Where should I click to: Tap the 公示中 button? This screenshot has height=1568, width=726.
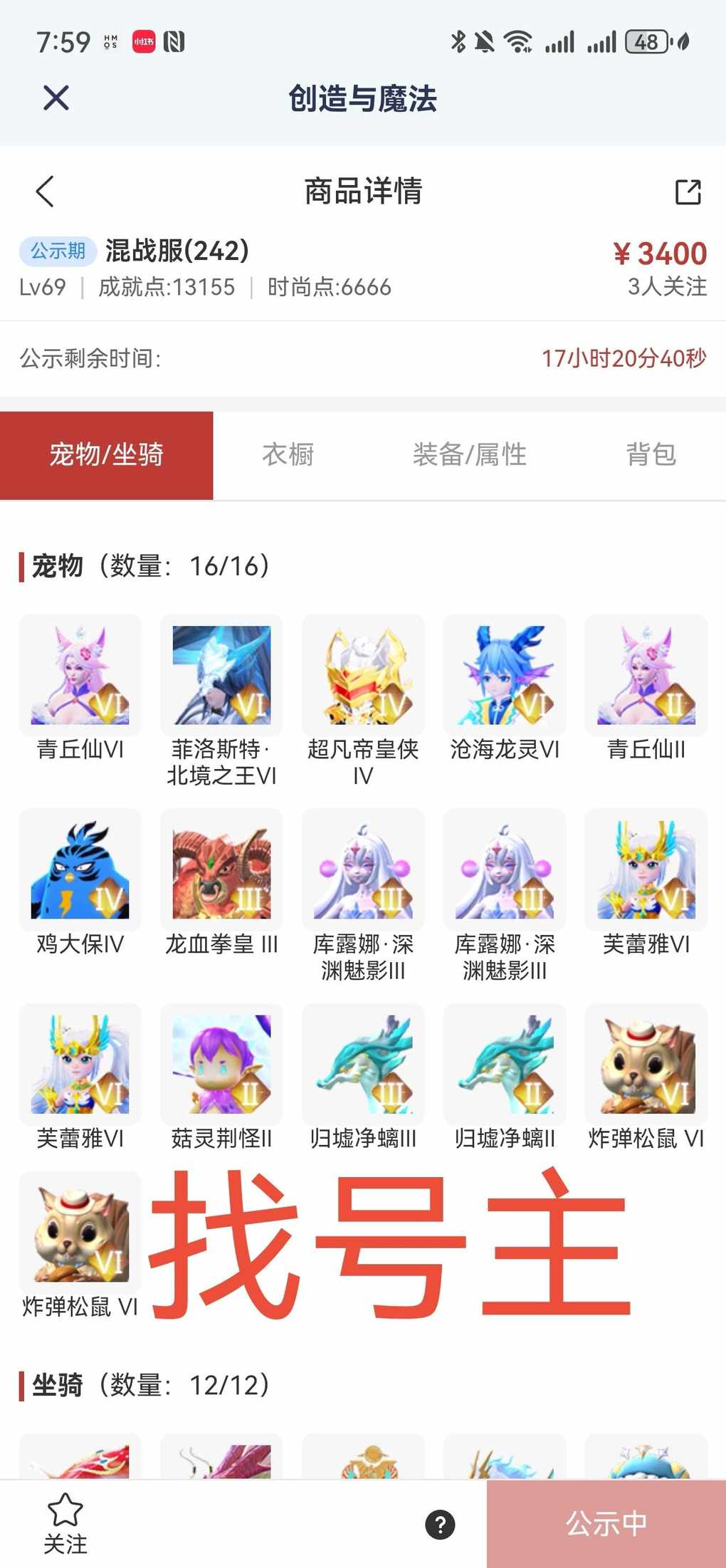(x=606, y=1523)
